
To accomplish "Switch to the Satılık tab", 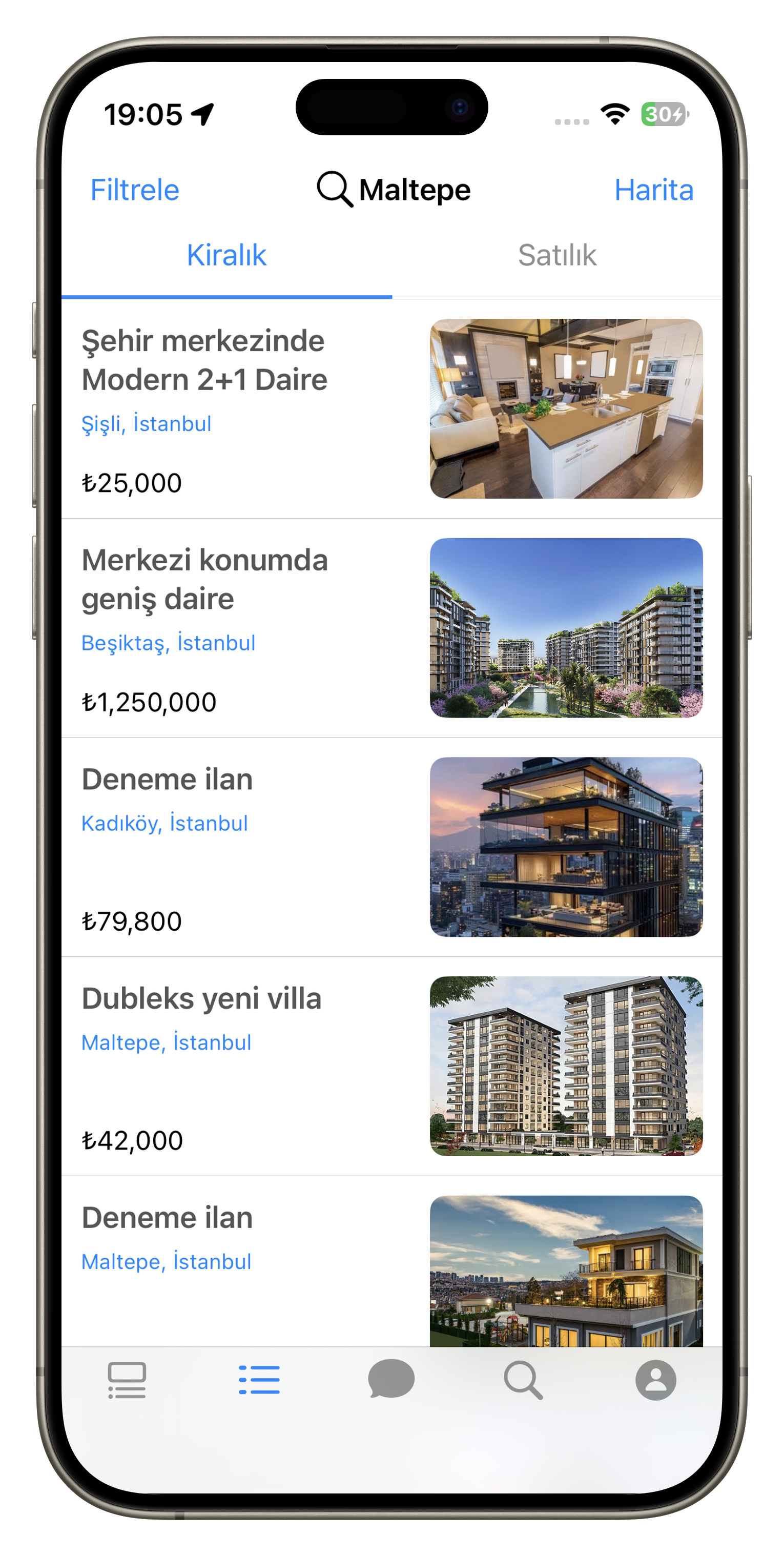I will coord(557,256).
